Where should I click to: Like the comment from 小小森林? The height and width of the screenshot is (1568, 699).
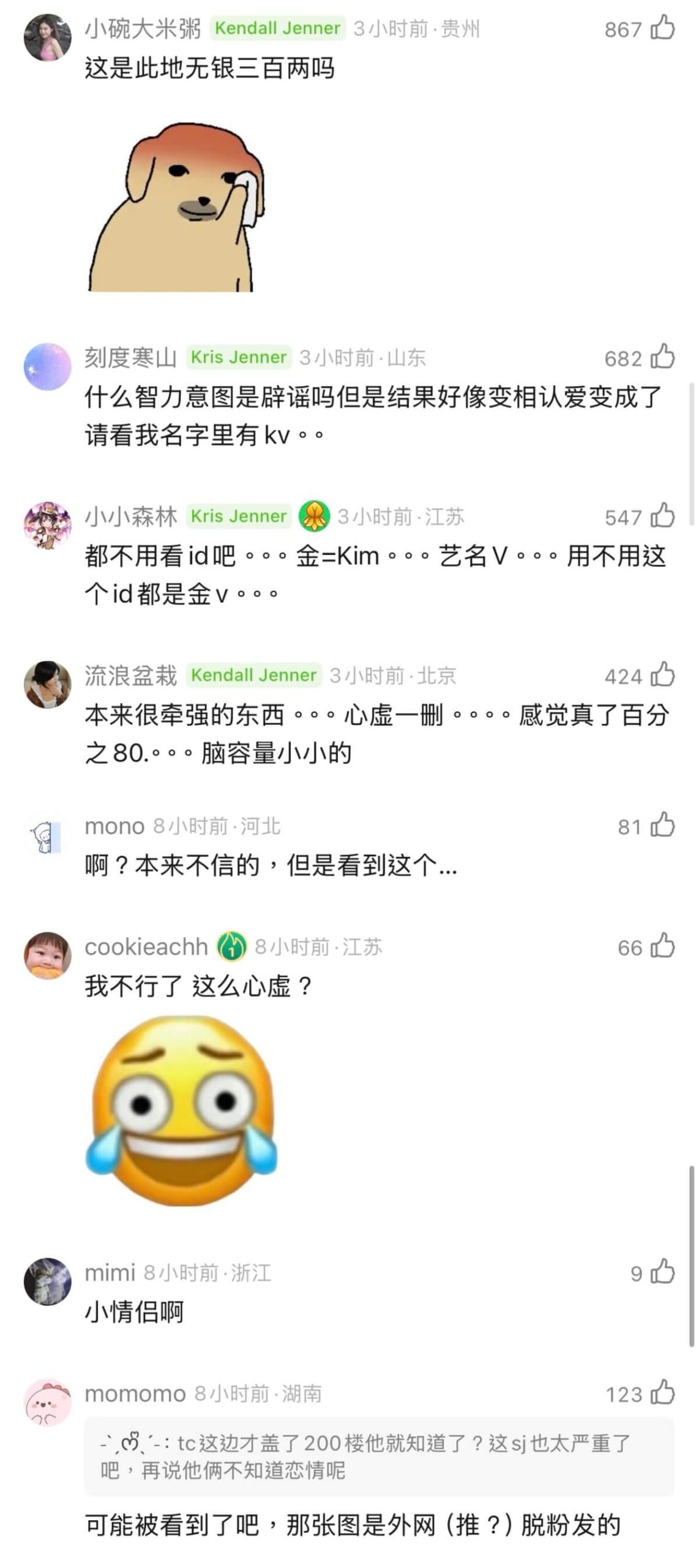[662, 516]
